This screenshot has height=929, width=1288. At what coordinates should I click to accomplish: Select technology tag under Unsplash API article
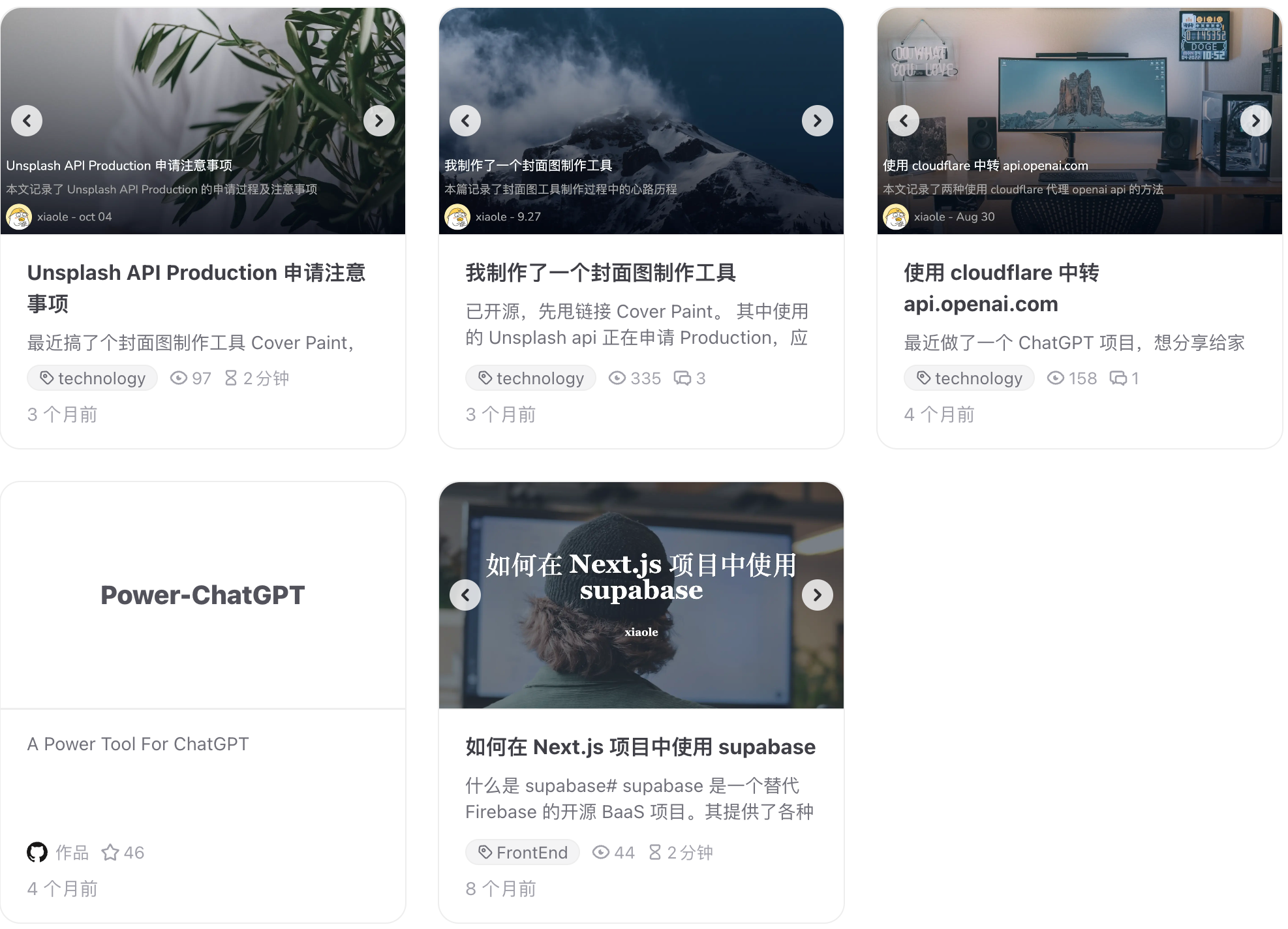(92, 378)
